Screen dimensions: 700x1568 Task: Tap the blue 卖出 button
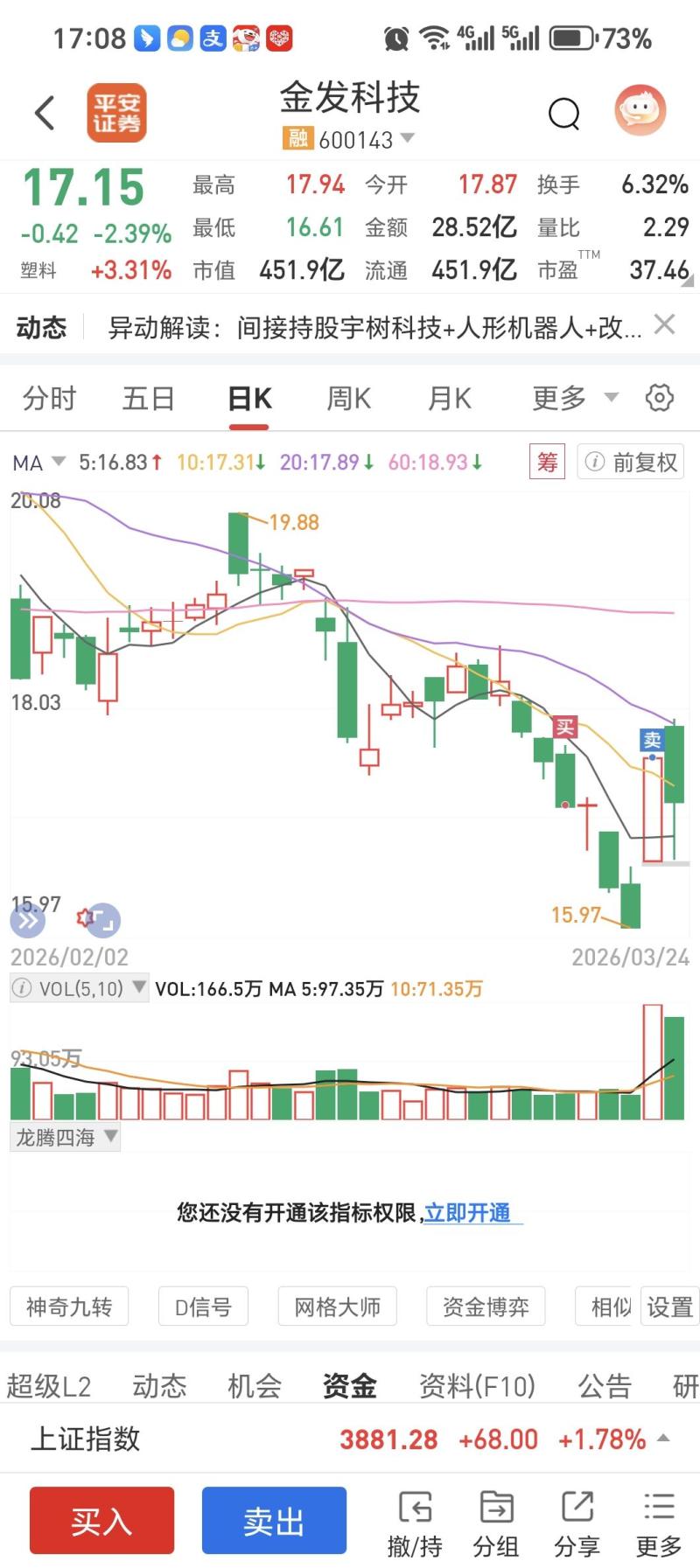point(274,1521)
